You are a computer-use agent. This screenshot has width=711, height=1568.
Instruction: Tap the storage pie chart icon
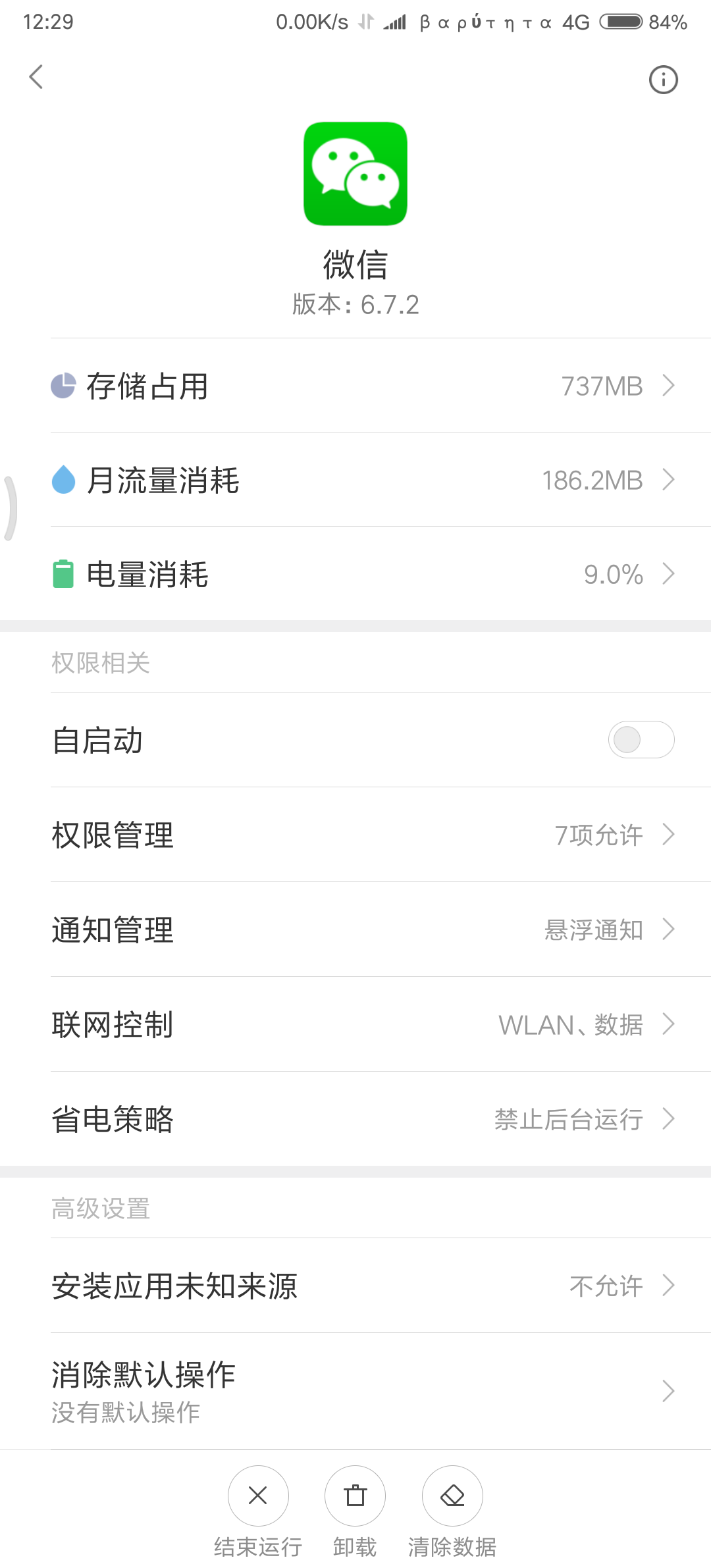click(63, 386)
